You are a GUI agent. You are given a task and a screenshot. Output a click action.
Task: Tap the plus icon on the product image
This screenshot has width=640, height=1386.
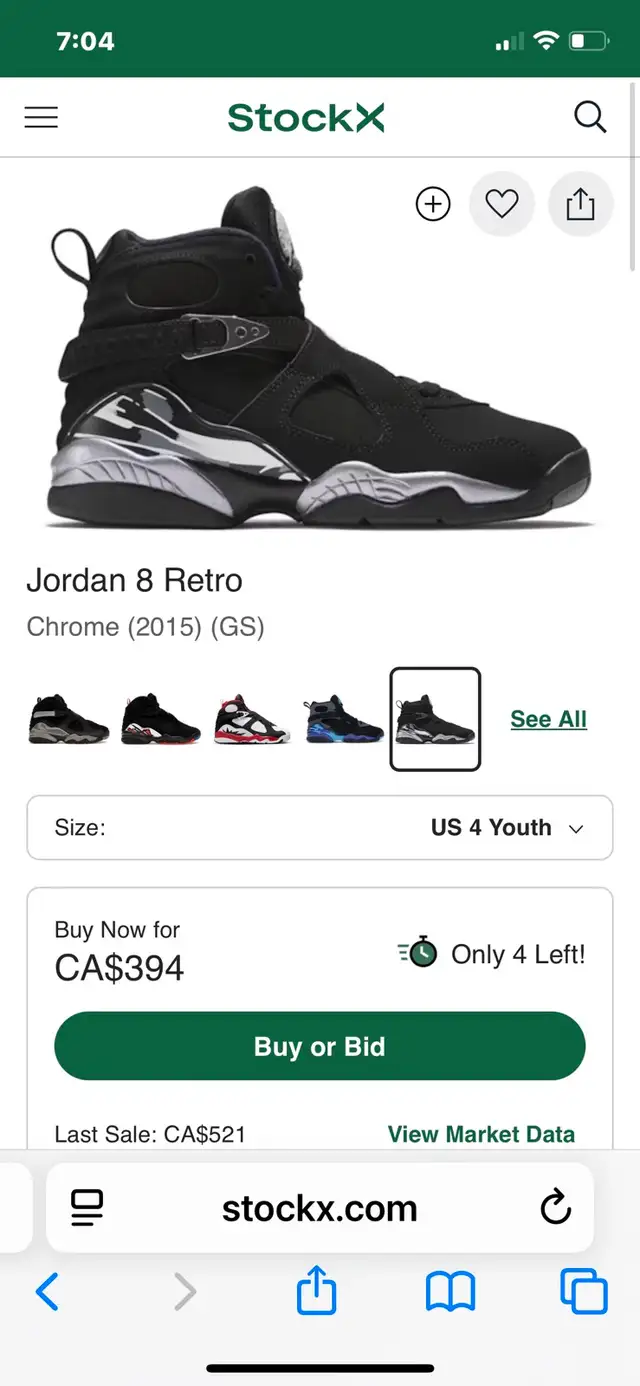click(x=433, y=205)
